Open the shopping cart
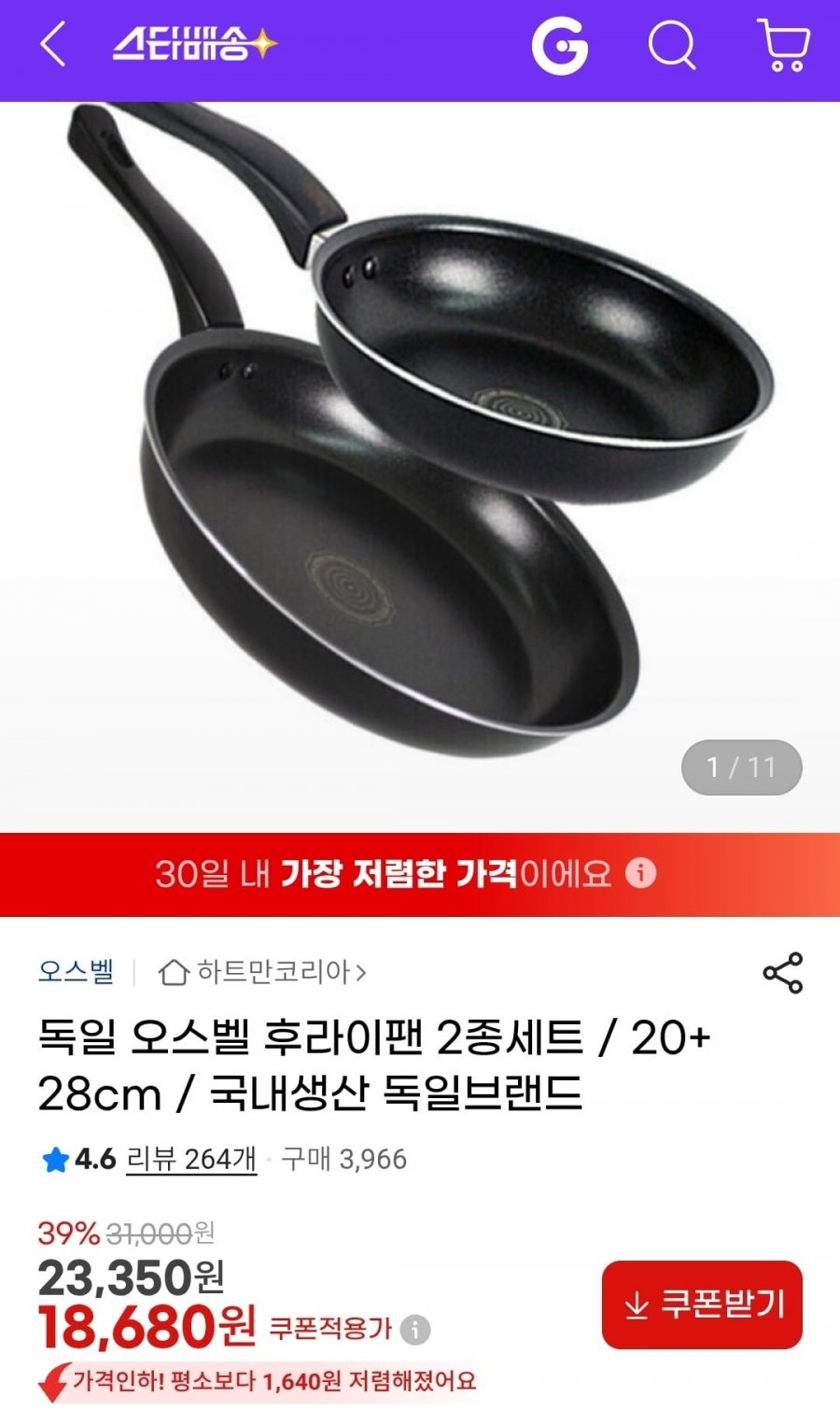 click(783, 45)
